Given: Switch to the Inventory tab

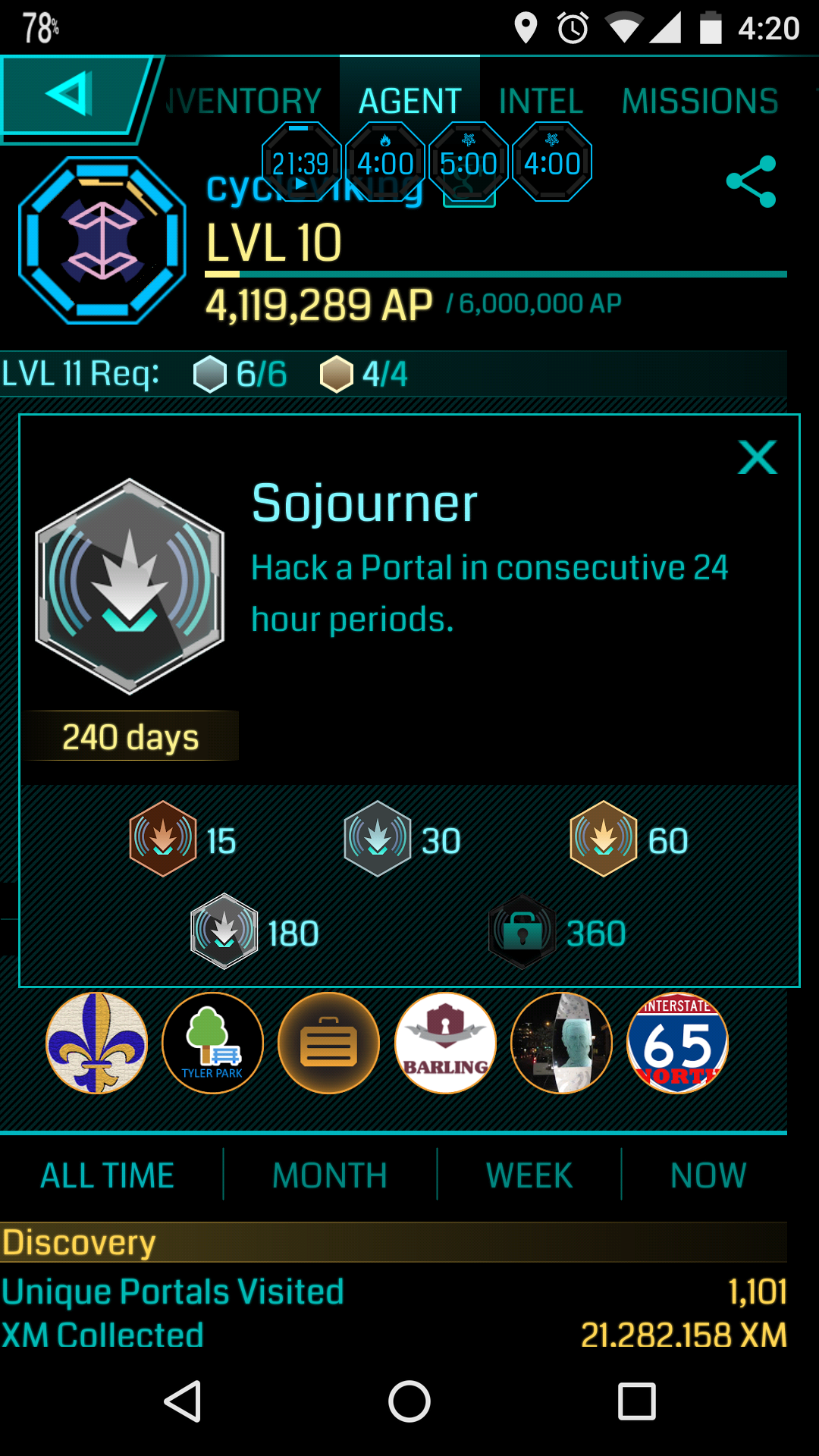Looking at the screenshot, I should click(x=244, y=101).
